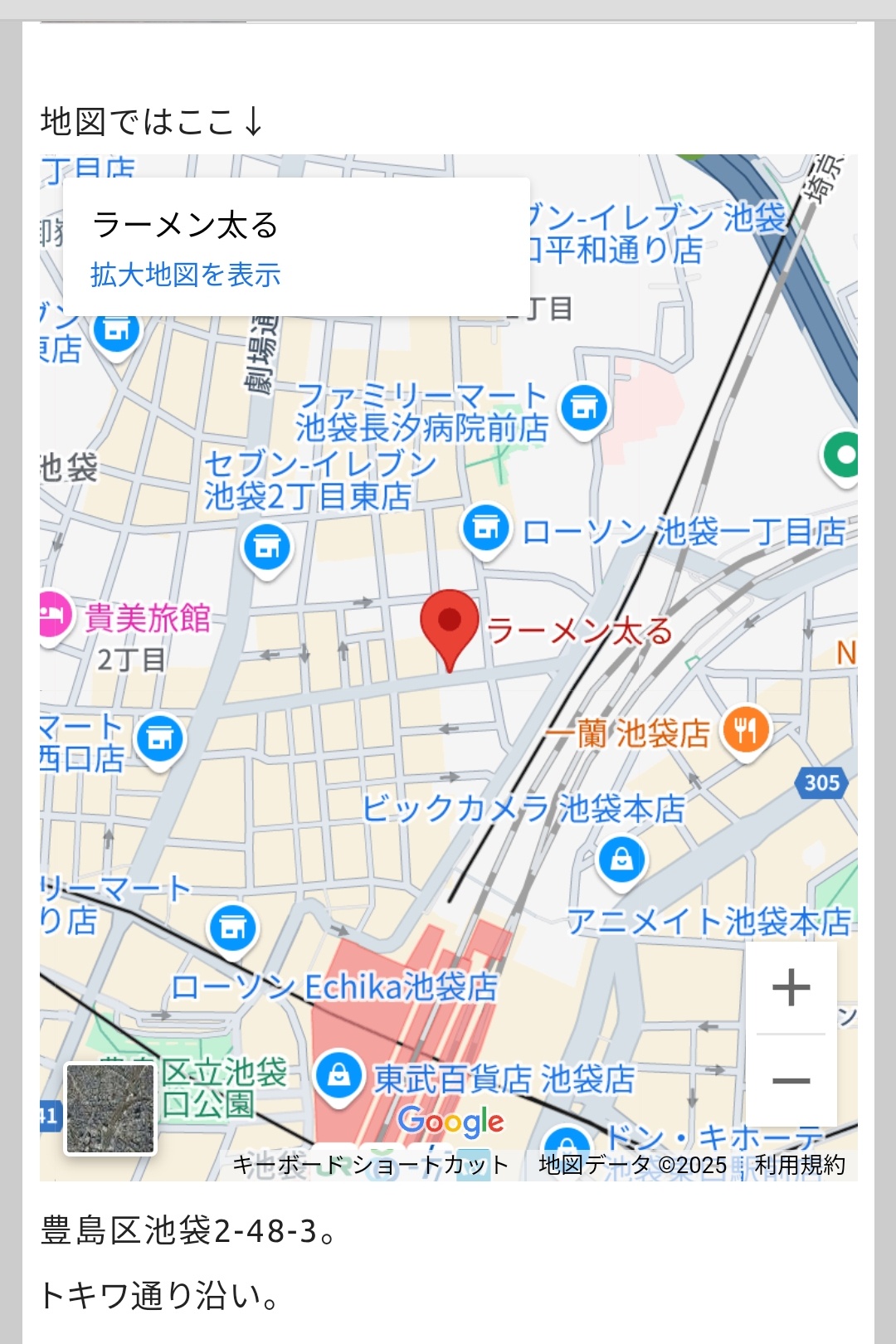Select the ファミリーマート 池袋長汐病院前店 marker
The width and height of the screenshot is (896, 1344).
pos(584,408)
